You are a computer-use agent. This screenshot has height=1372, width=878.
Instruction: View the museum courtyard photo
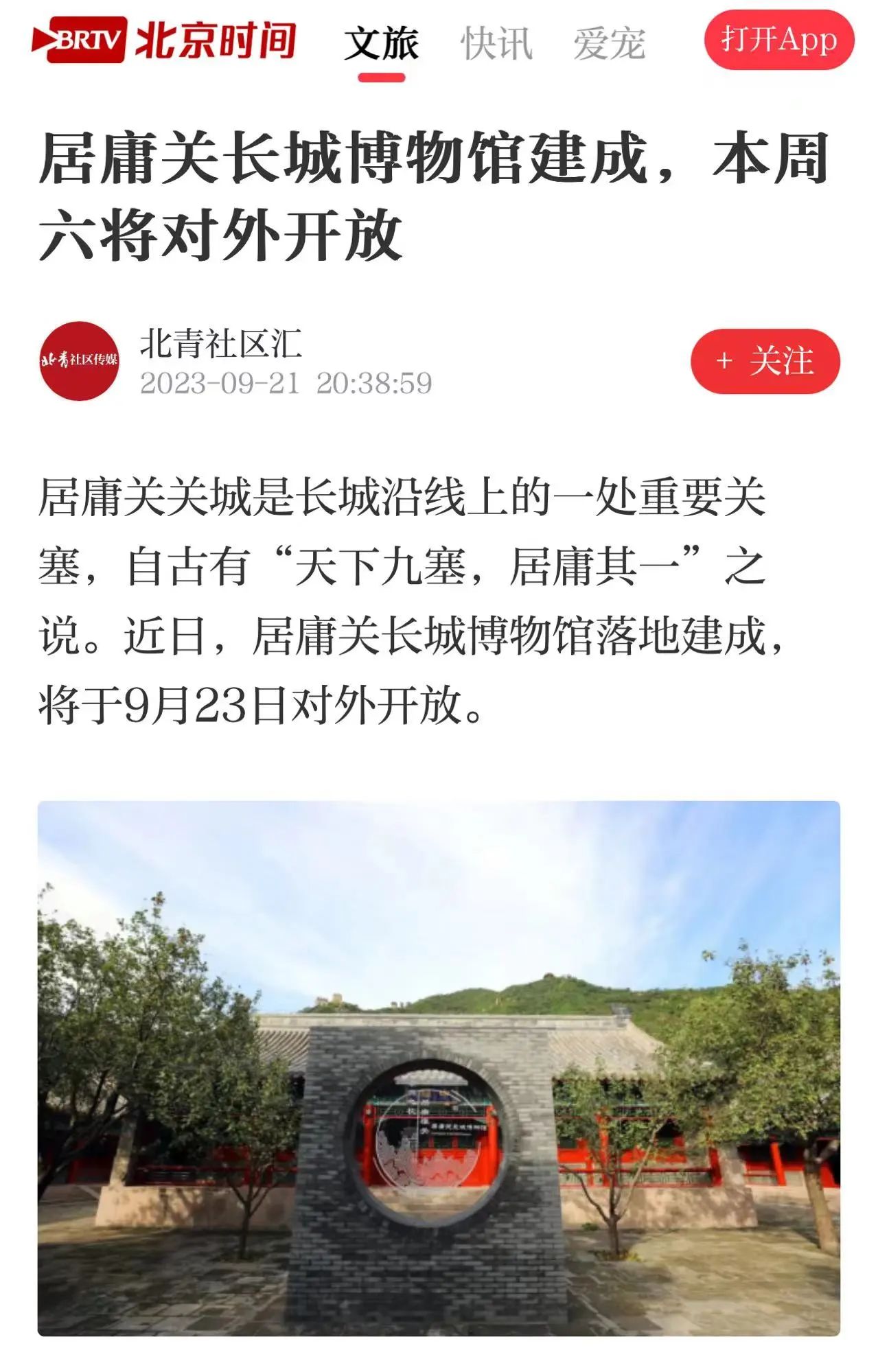[x=439, y=1068]
